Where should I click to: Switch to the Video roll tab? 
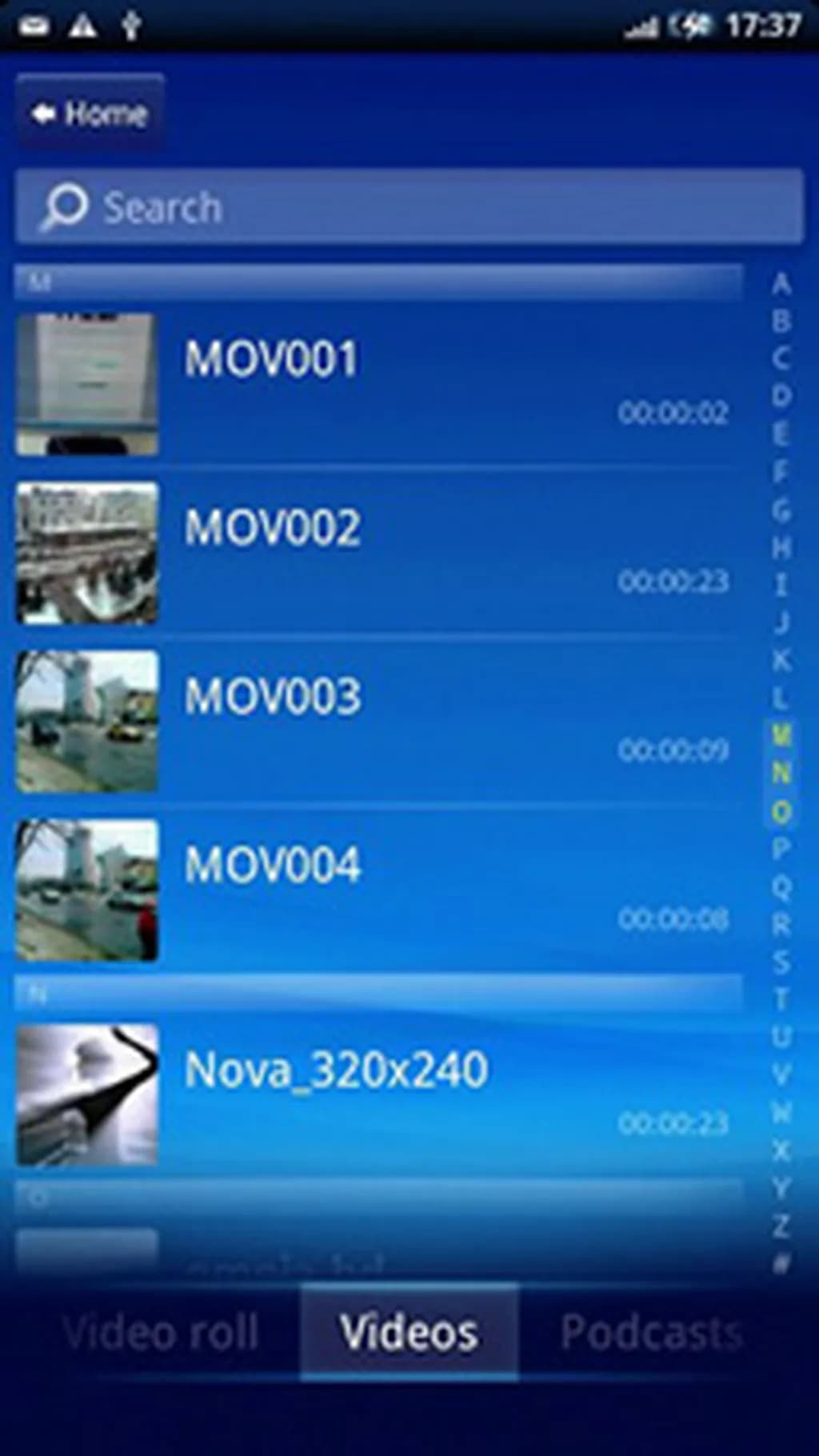point(161,1332)
